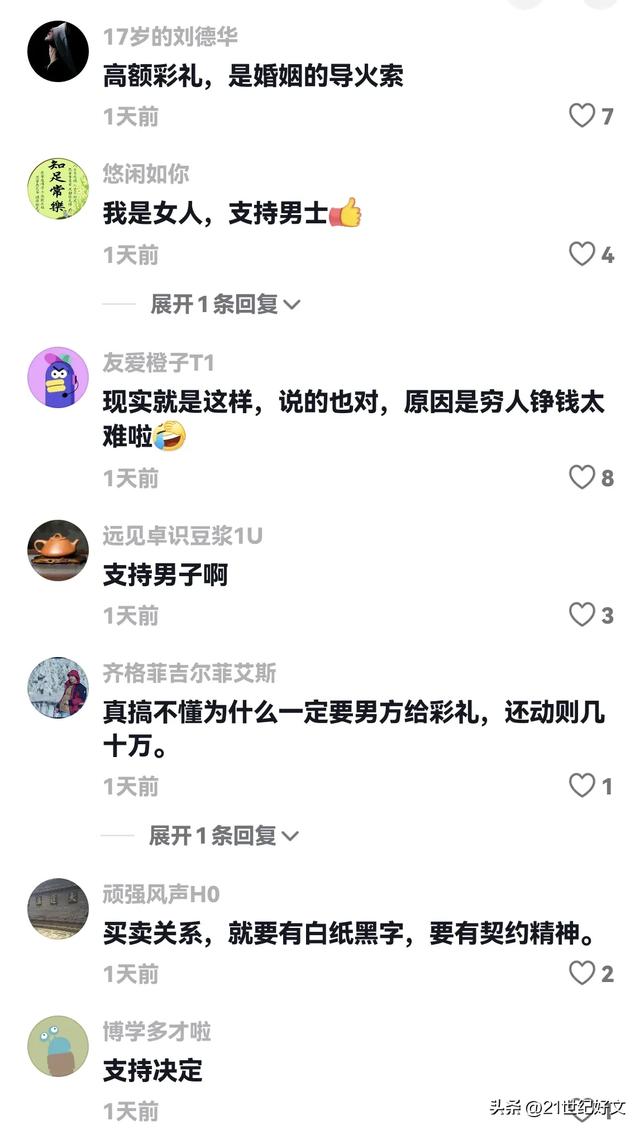Screen dimensions: 640x1130
Task: Open 顽强风声H0's profile avatar
Action: (x=57, y=907)
